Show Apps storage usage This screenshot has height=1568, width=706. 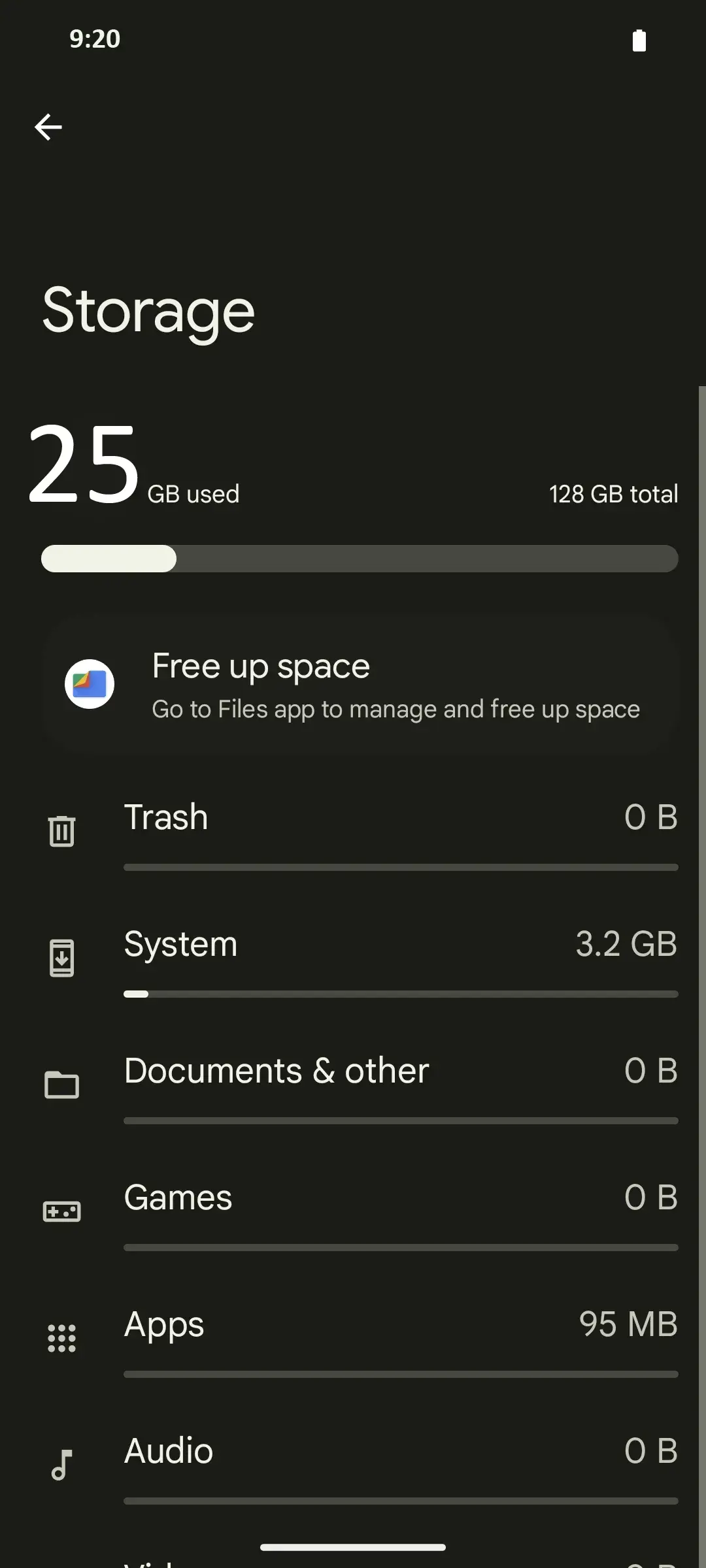click(x=361, y=1338)
